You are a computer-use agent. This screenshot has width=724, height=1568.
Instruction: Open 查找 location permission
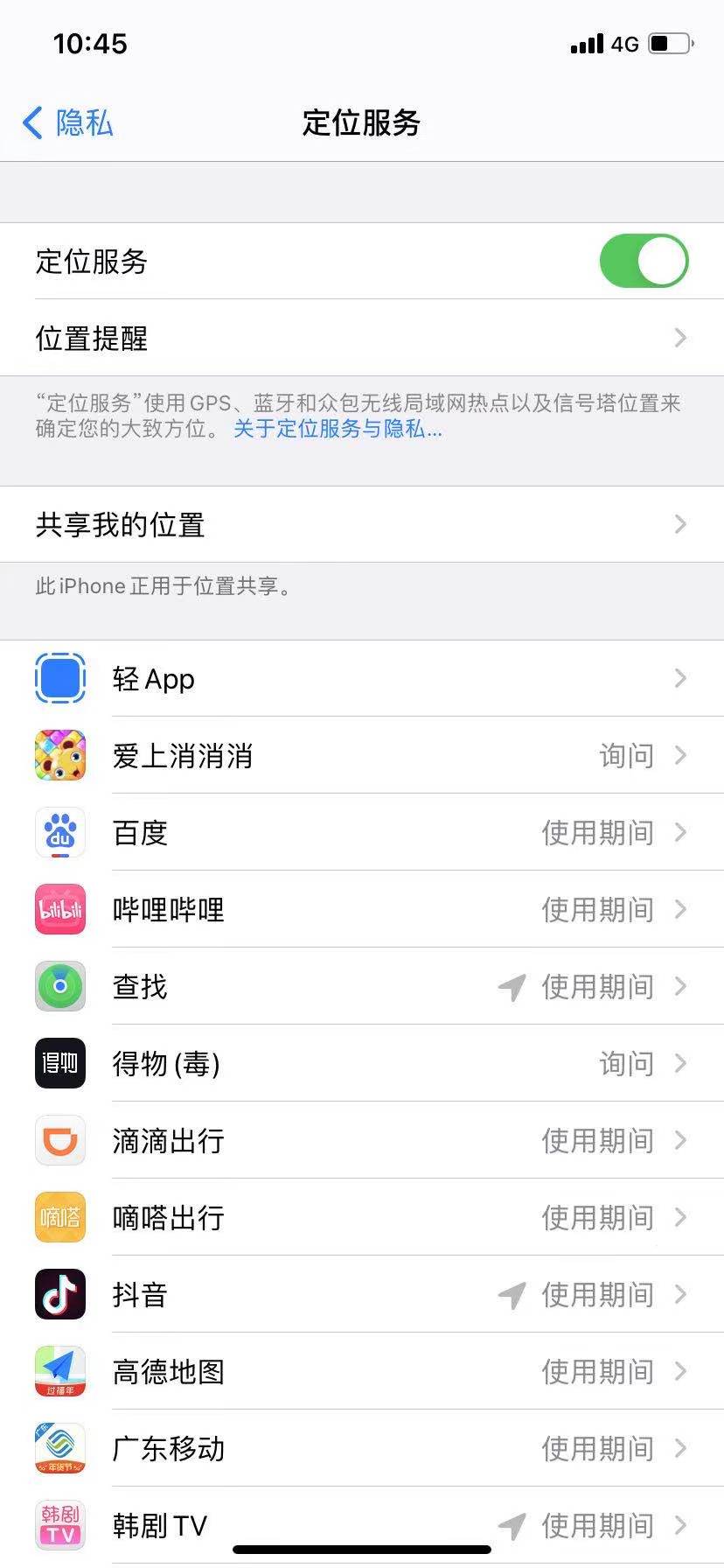point(362,987)
